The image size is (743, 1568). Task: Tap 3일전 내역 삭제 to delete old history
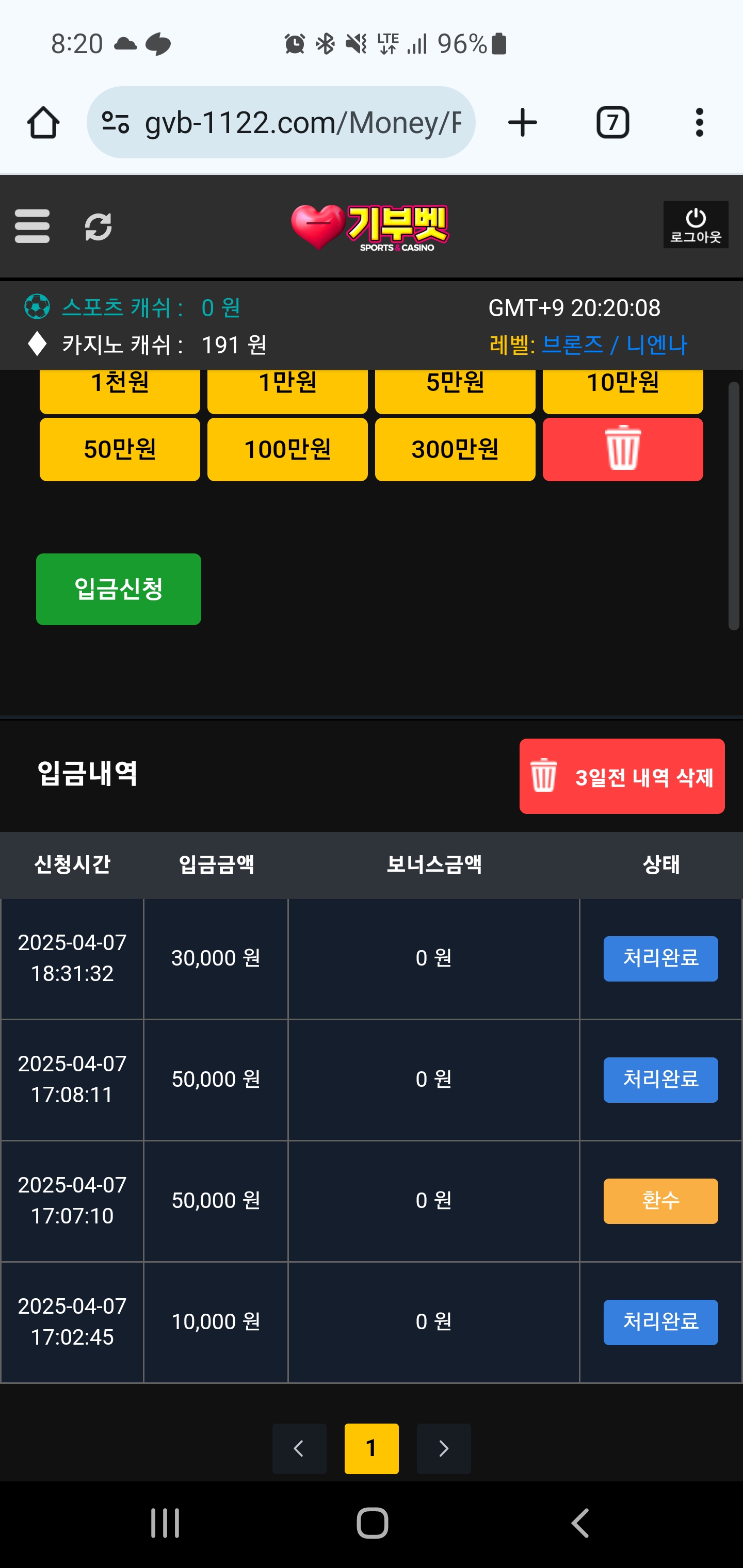coord(622,776)
